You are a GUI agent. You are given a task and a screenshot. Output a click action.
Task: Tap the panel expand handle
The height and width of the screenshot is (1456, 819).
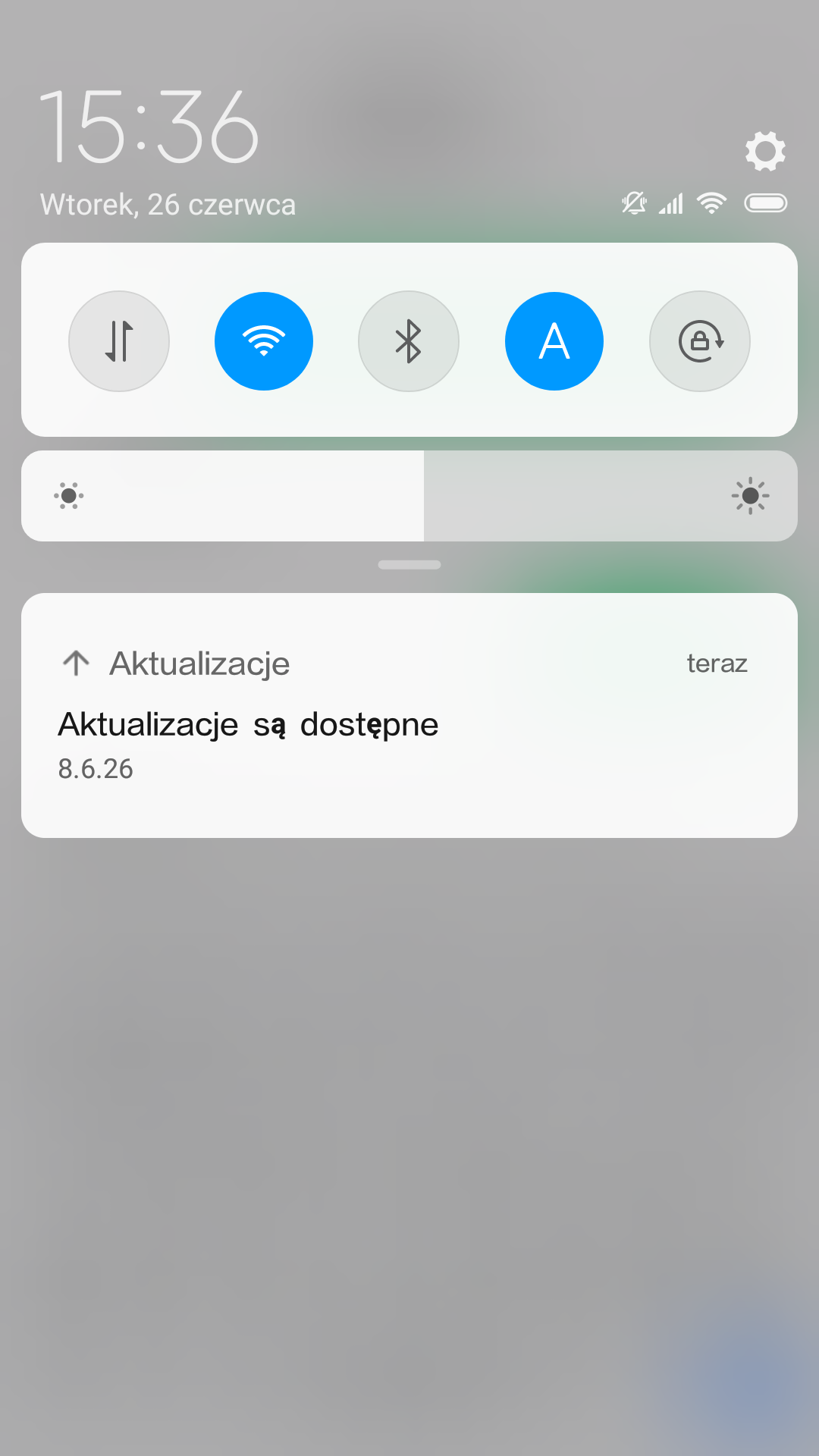point(409,565)
